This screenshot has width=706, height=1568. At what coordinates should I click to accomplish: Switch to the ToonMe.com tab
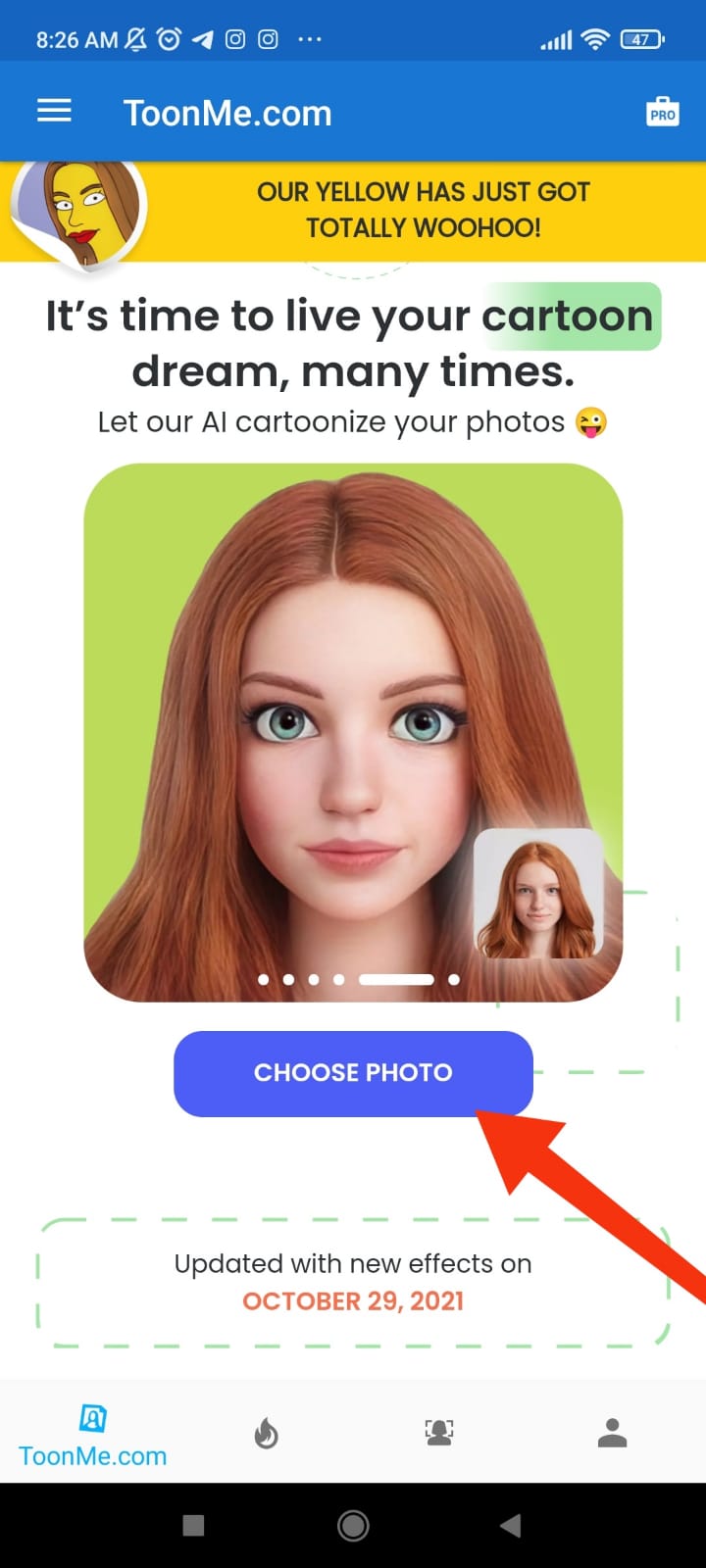click(93, 1433)
